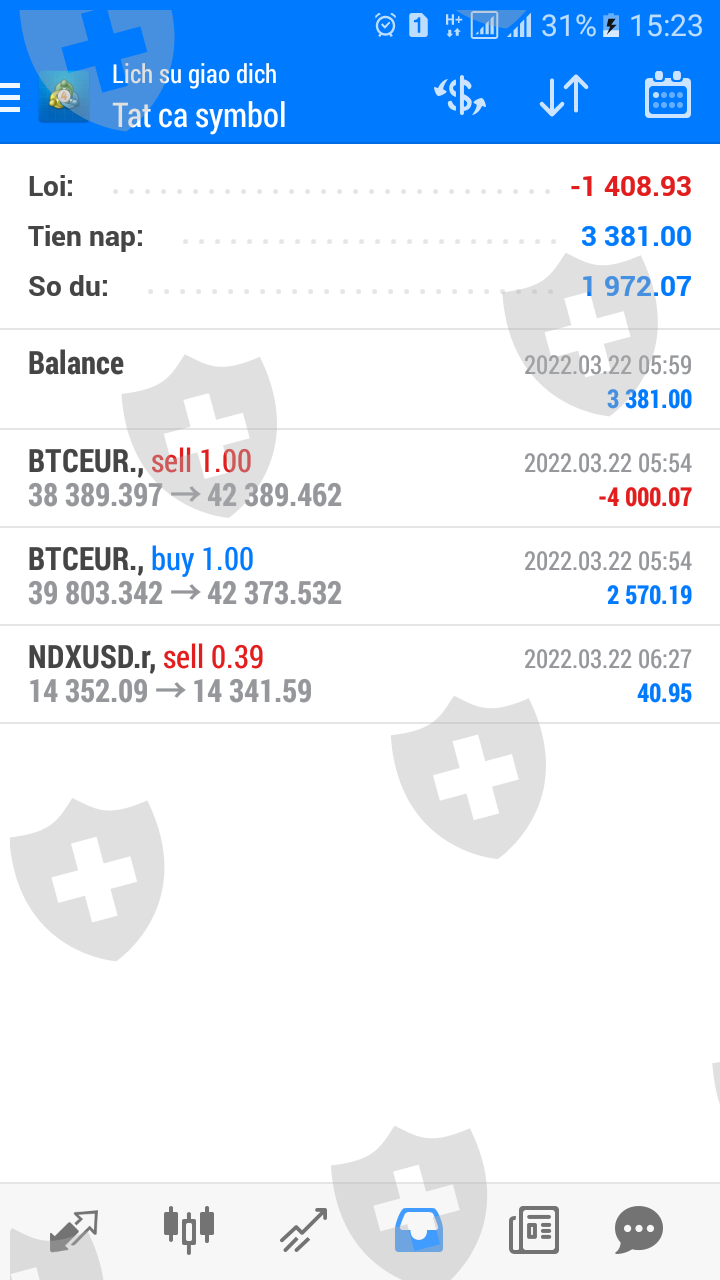Switch to the trade tab

pos(303,1230)
